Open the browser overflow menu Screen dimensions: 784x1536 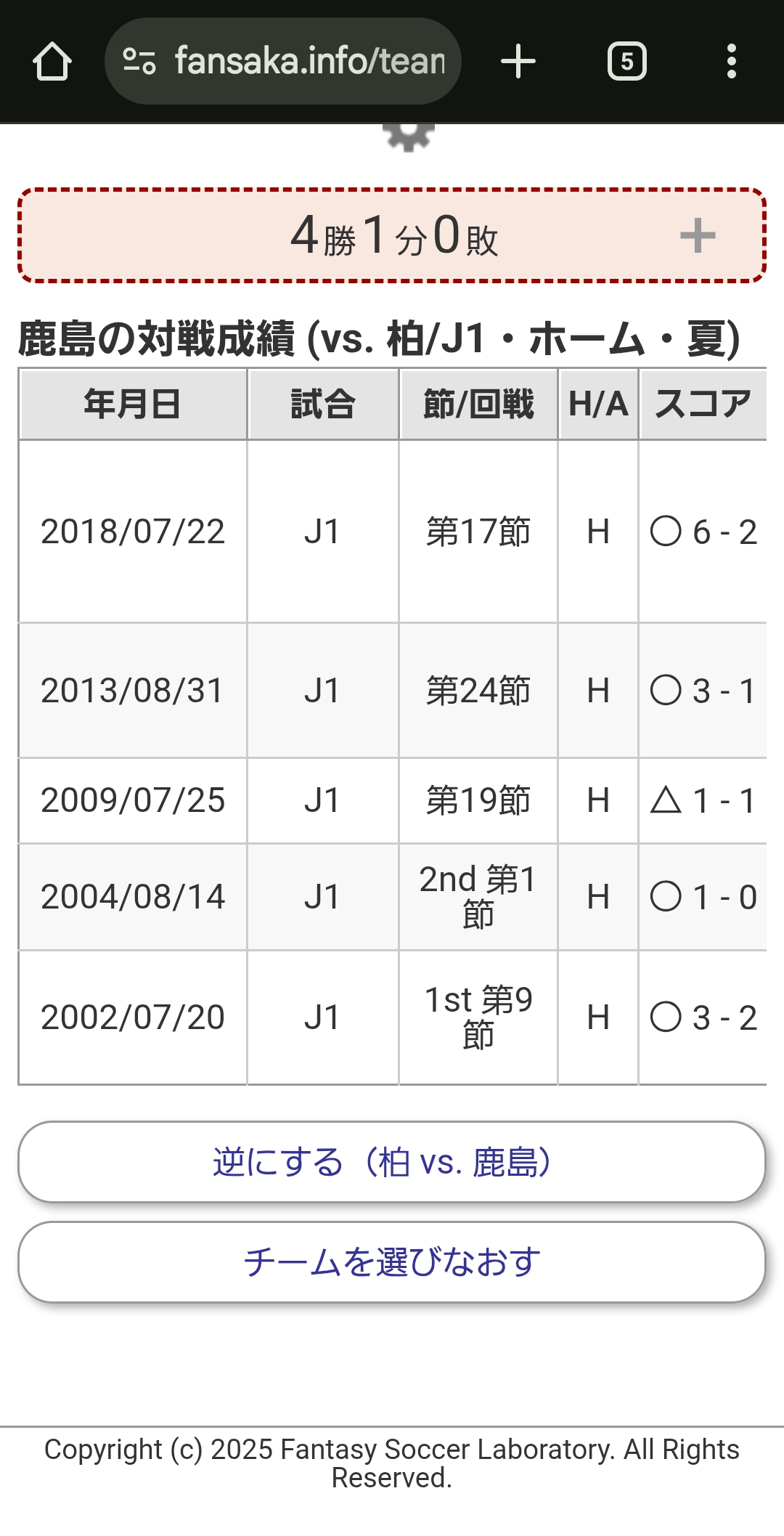pos(732,62)
